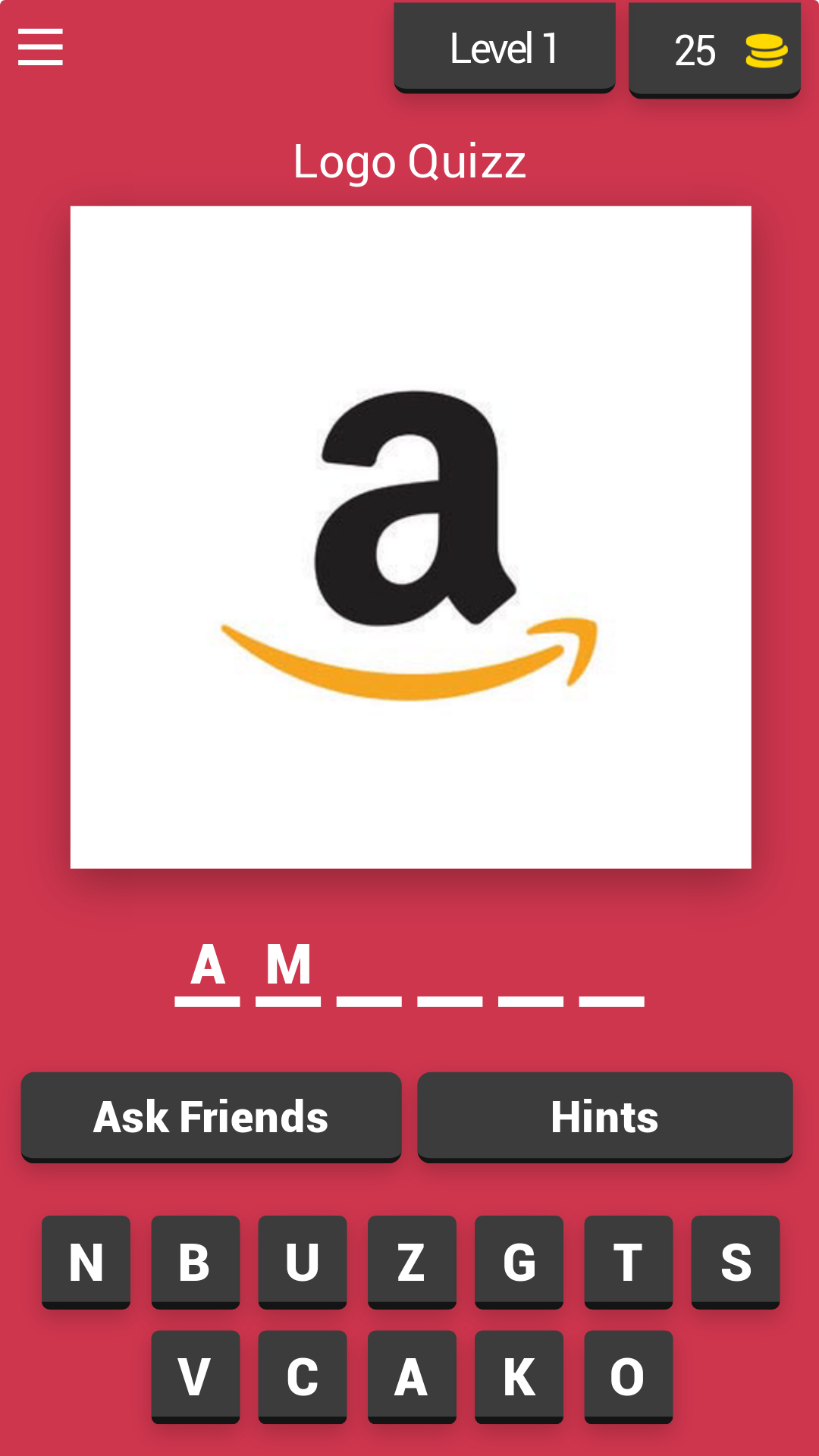Choose the letter T tile

pos(629,1262)
